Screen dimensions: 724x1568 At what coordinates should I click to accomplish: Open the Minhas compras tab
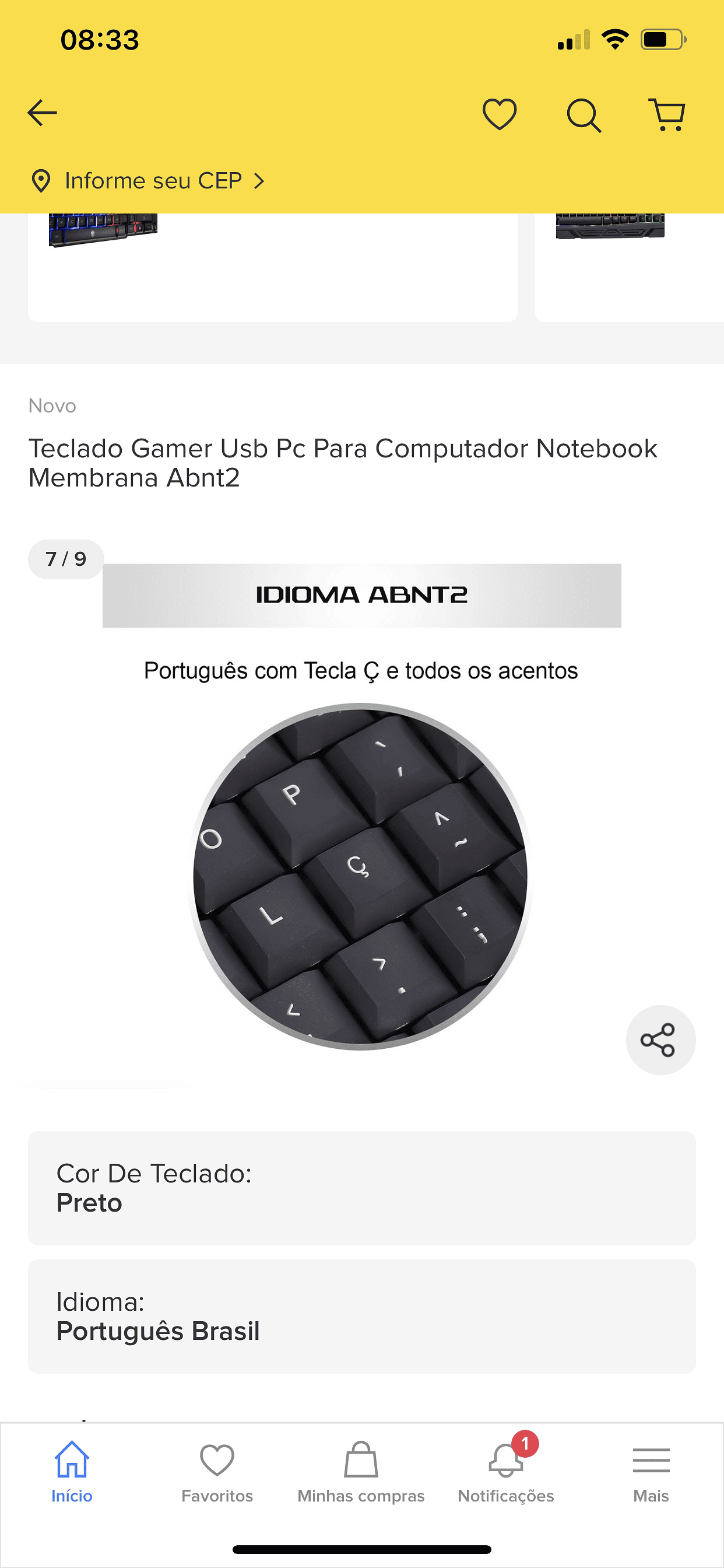pyautogui.click(x=361, y=1471)
